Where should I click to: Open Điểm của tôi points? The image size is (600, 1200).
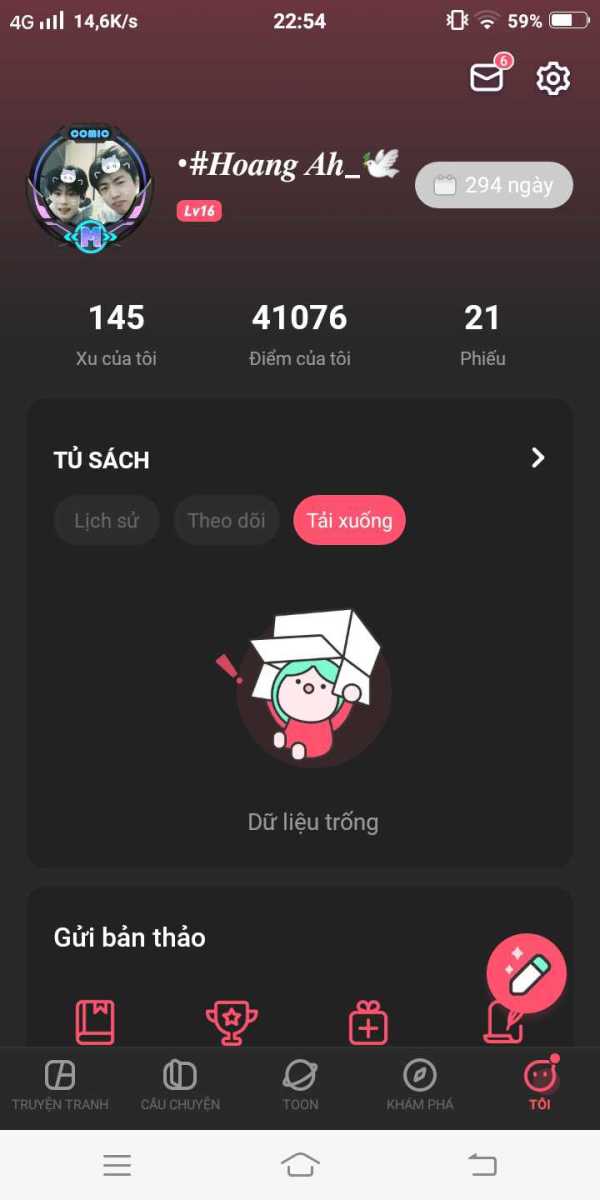[x=300, y=335]
